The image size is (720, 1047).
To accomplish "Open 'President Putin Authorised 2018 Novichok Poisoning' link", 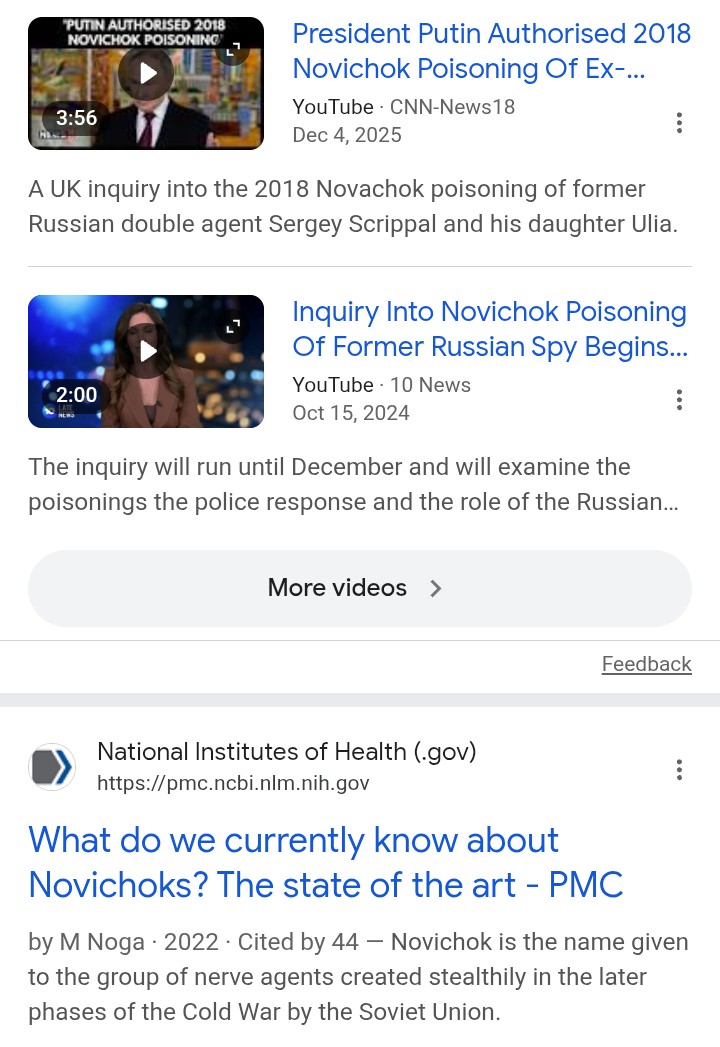I will coord(490,51).
